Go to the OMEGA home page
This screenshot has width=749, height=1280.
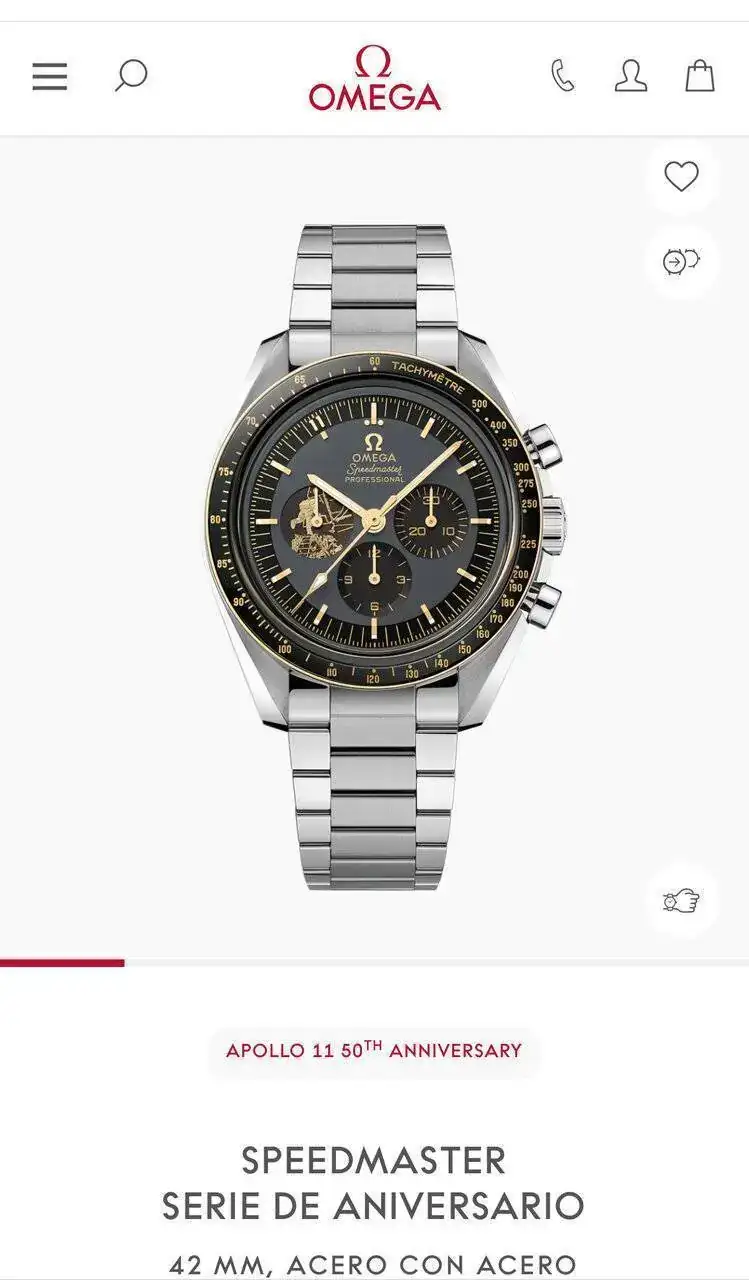[x=374, y=78]
